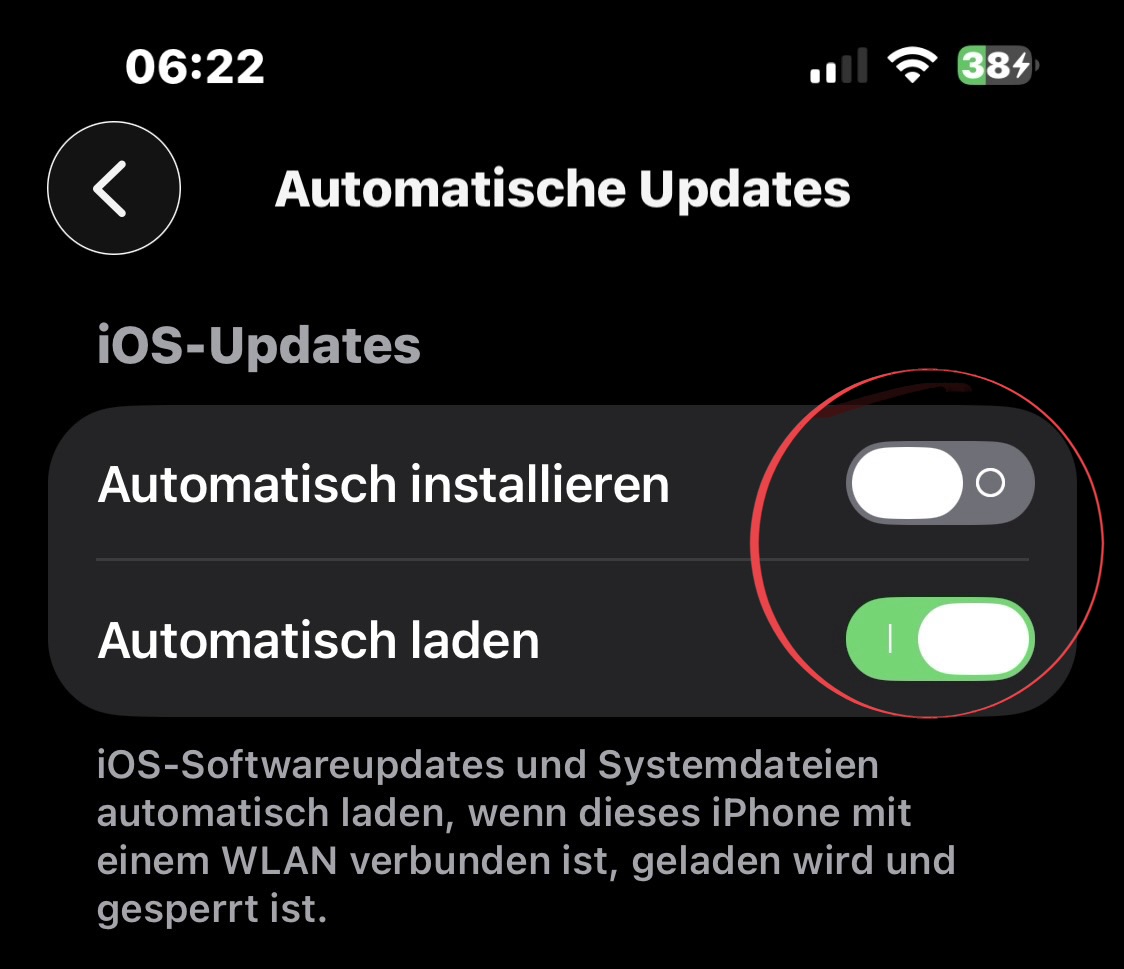Viewport: 1124px width, 969px height.
Task: Turn off the Automatisch laden switch
Action: [939, 639]
